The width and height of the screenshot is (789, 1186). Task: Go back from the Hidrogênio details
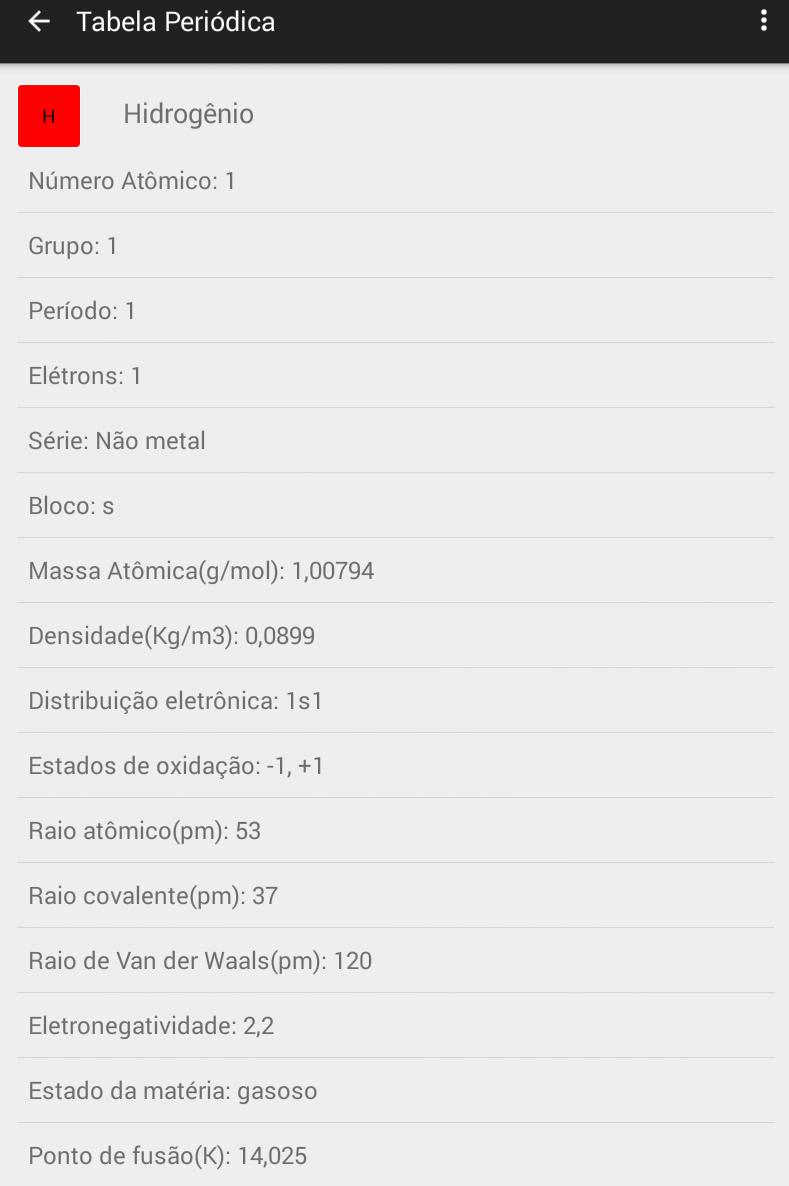pos(39,21)
